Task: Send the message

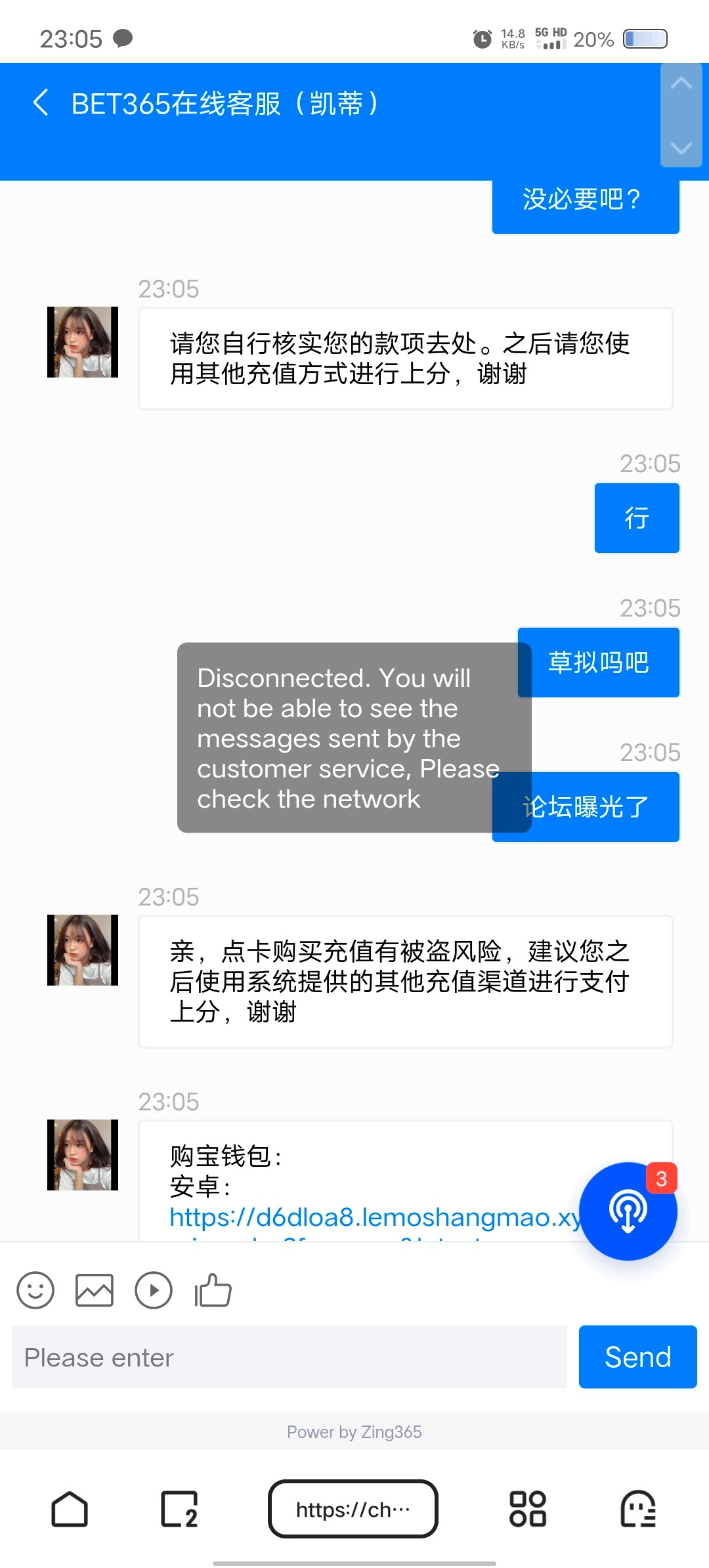Action: point(637,1357)
